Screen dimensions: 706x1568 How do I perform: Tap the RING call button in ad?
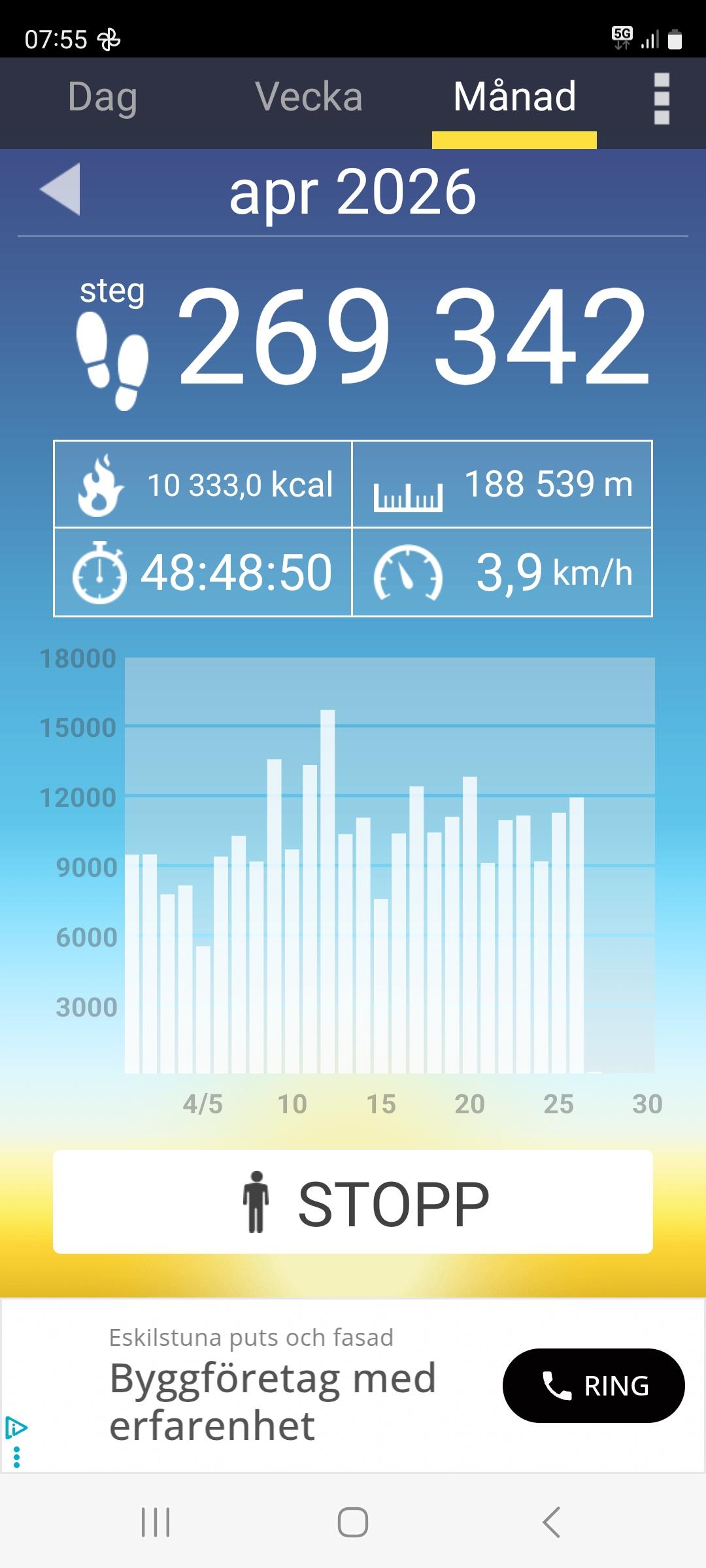coord(594,1386)
